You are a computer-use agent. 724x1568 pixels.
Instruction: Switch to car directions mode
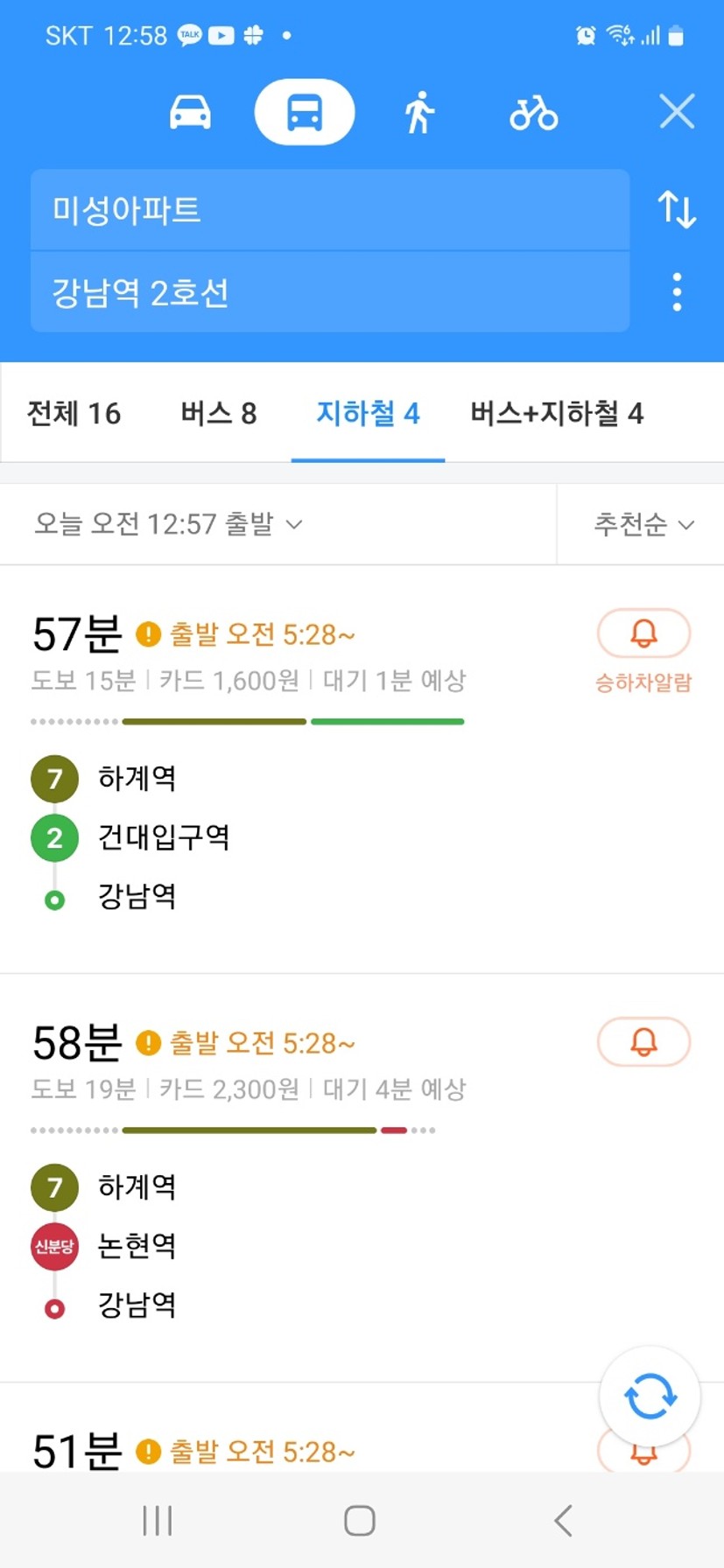tap(190, 113)
